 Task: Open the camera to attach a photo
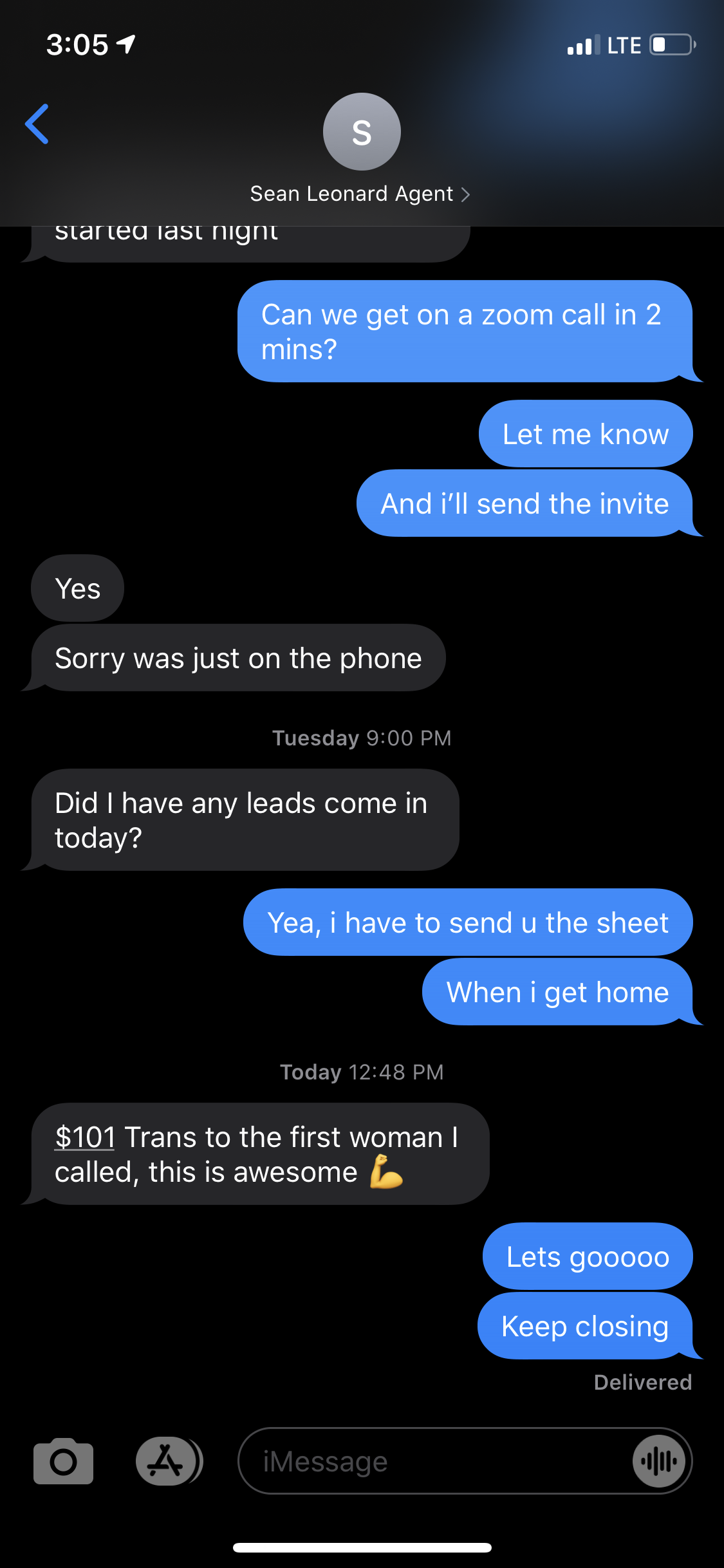[63, 1461]
